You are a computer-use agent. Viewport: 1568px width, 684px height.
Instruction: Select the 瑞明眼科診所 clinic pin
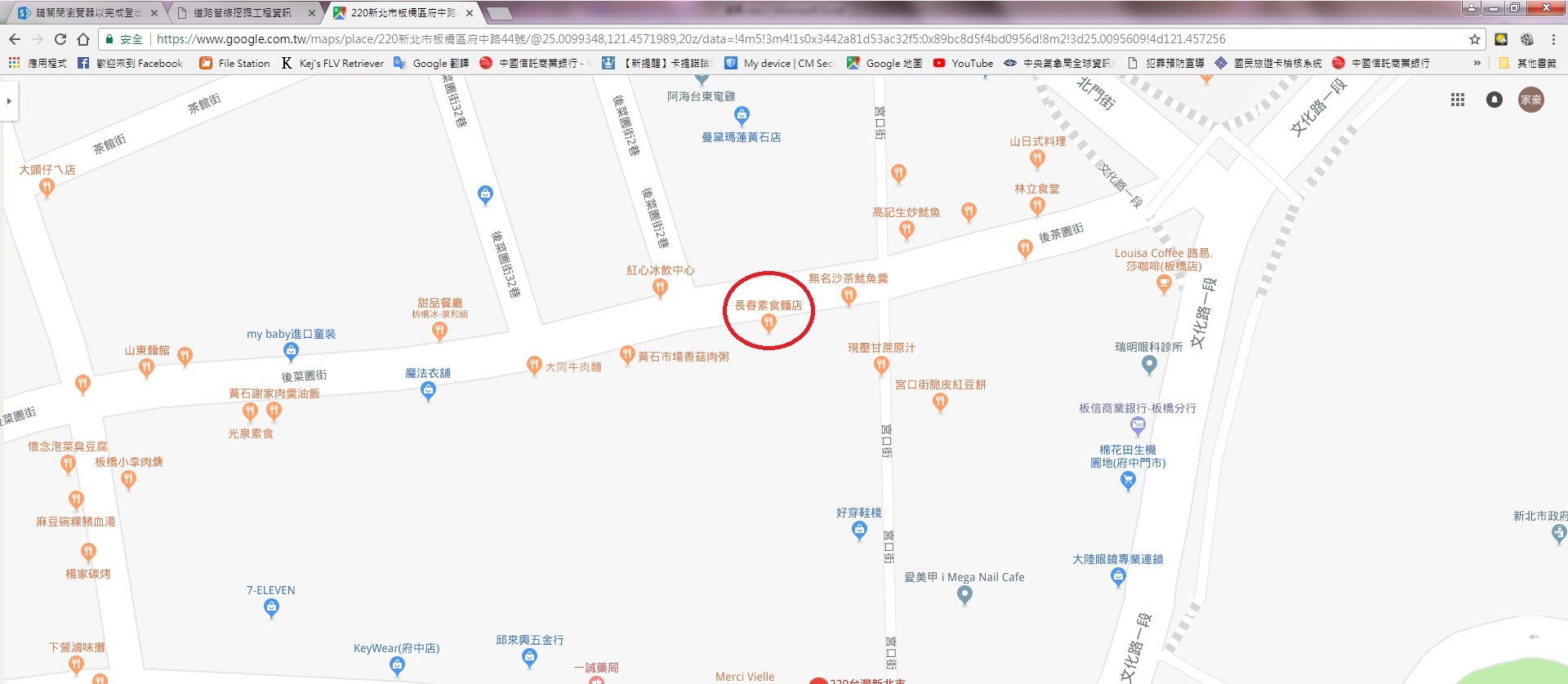tap(1149, 364)
